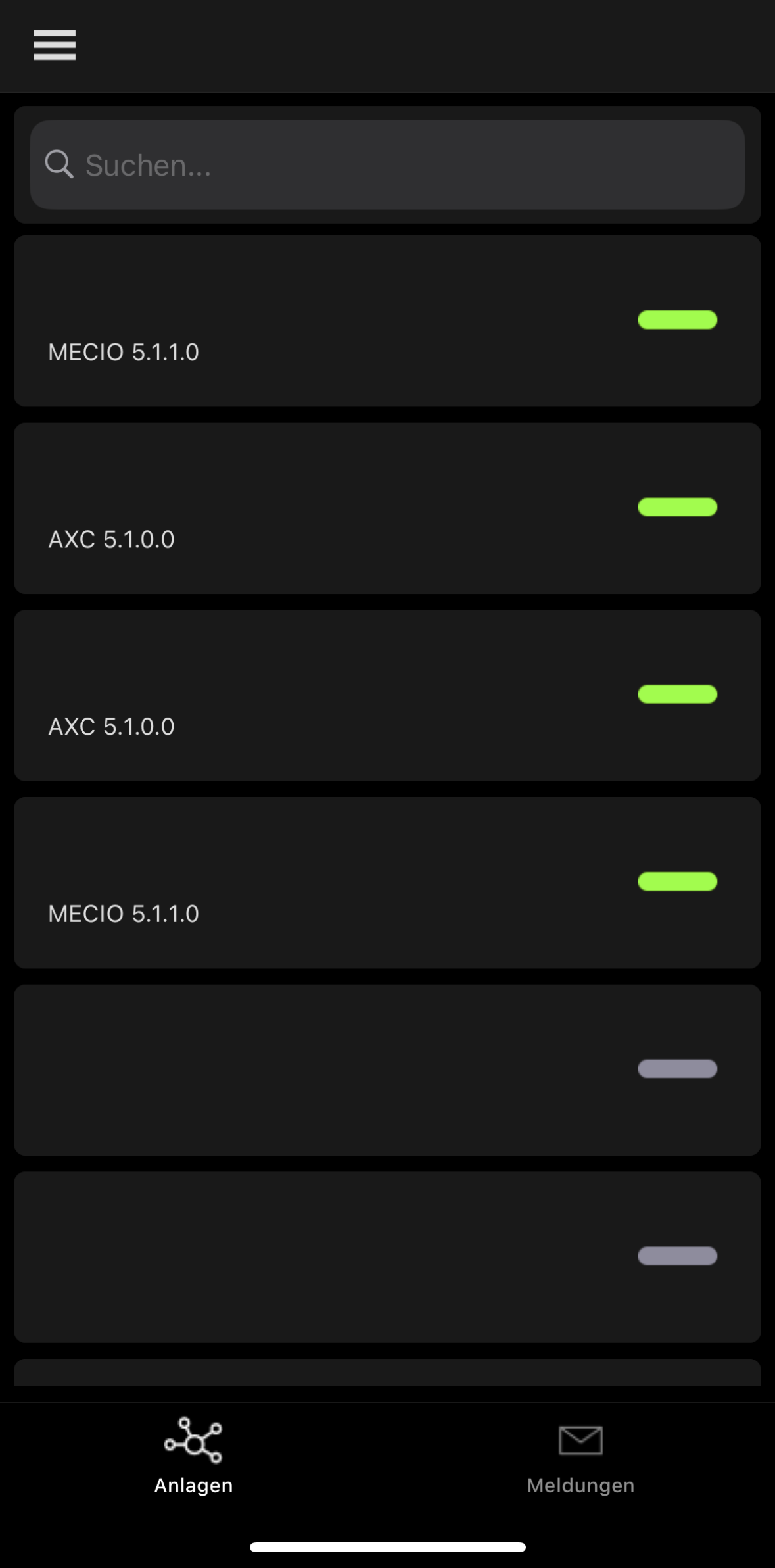The height and width of the screenshot is (1568, 775).
Task: Switch to the Meldungen tab
Action: [580, 1455]
